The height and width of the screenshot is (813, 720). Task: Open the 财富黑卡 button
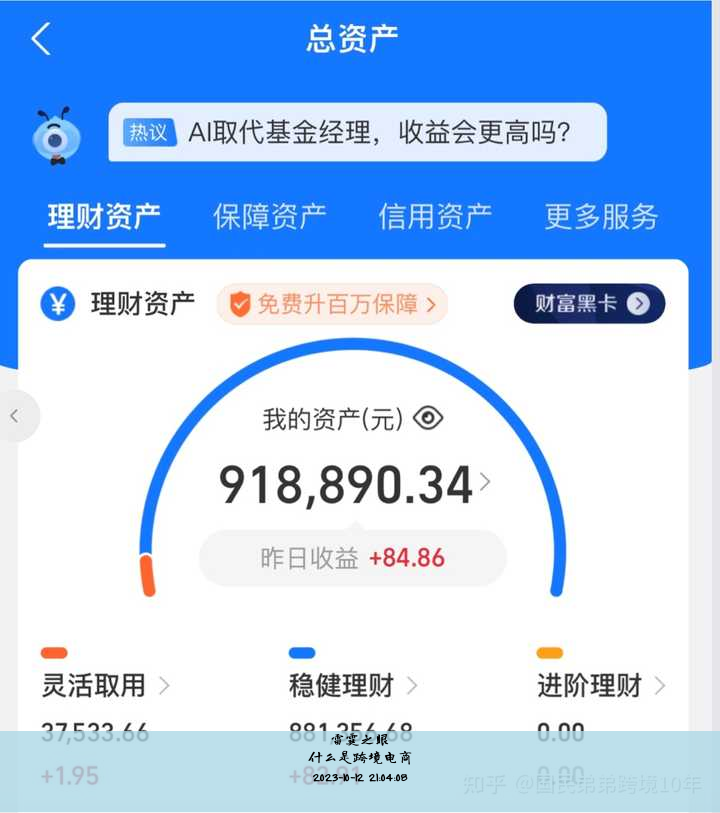[589, 304]
